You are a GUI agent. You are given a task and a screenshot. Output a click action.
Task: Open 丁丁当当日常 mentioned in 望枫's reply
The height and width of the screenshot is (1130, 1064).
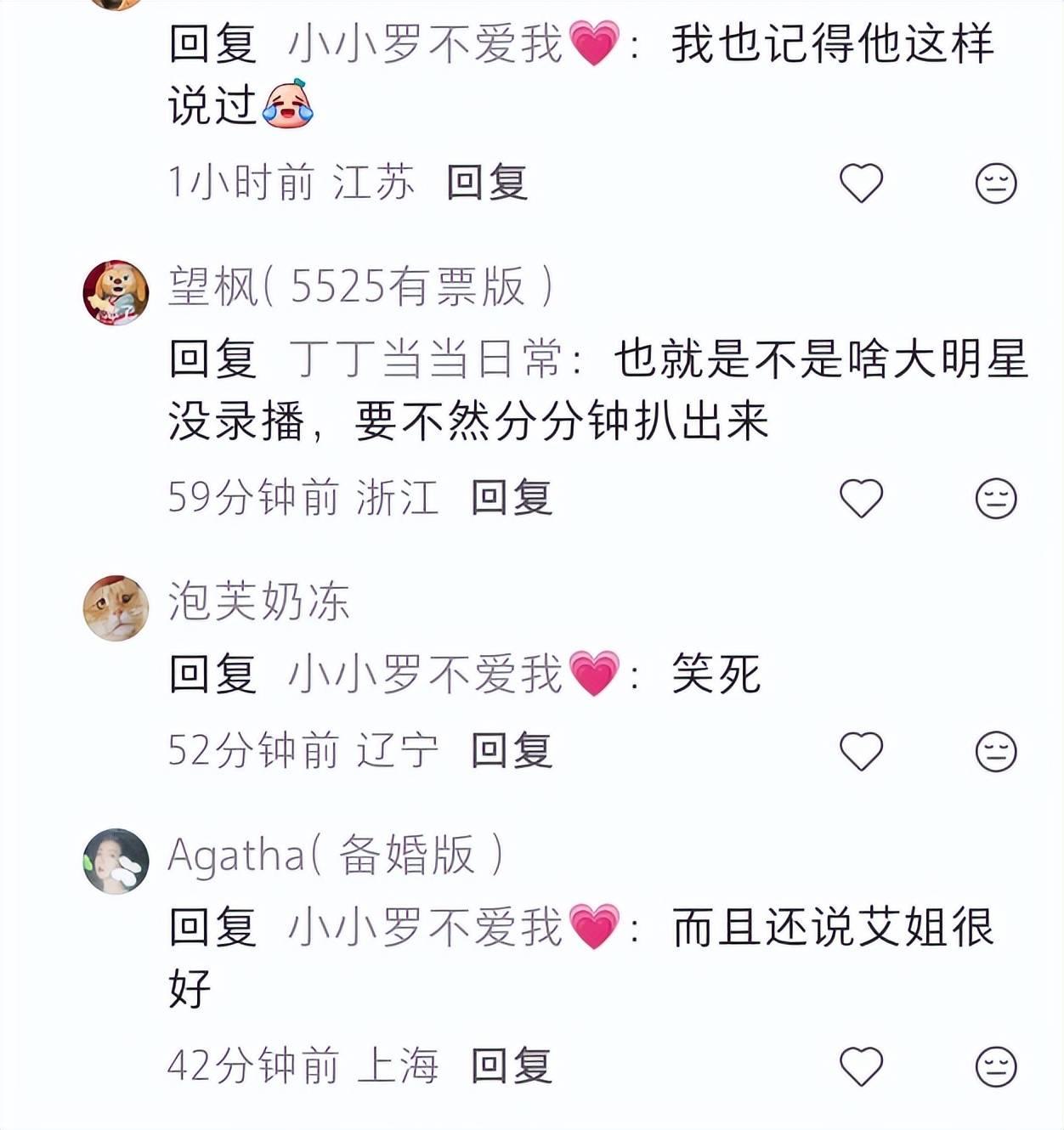[425, 359]
